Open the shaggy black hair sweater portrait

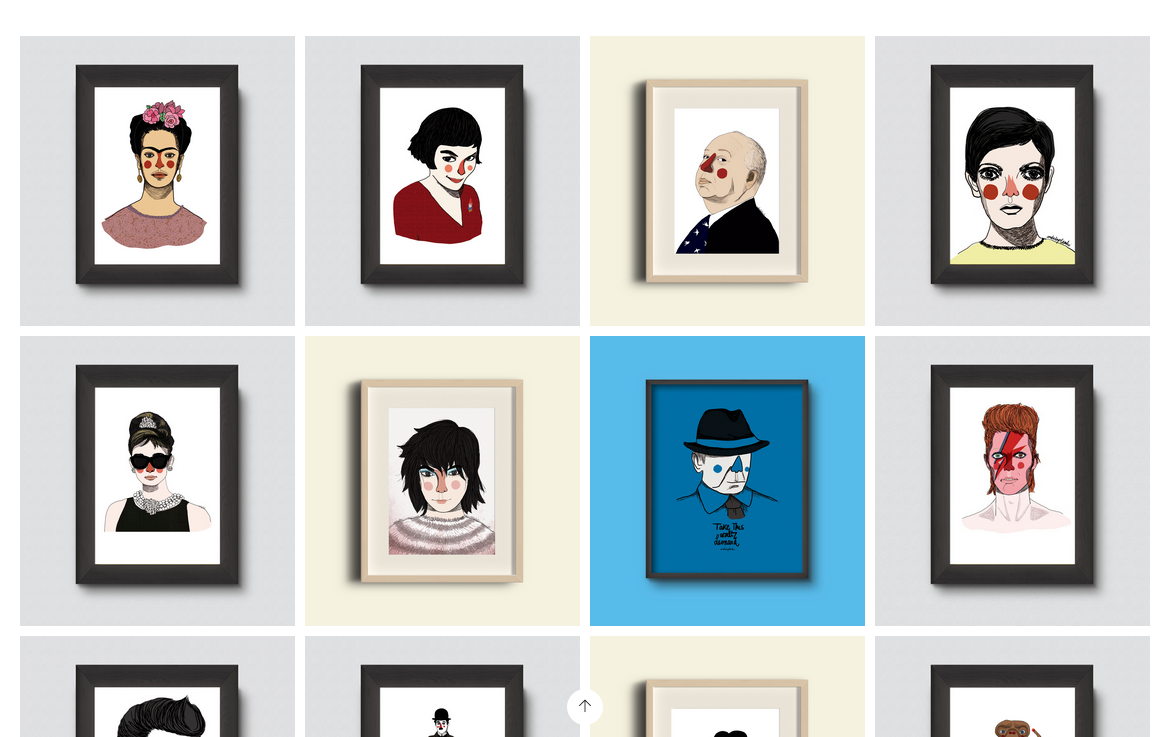click(x=442, y=480)
